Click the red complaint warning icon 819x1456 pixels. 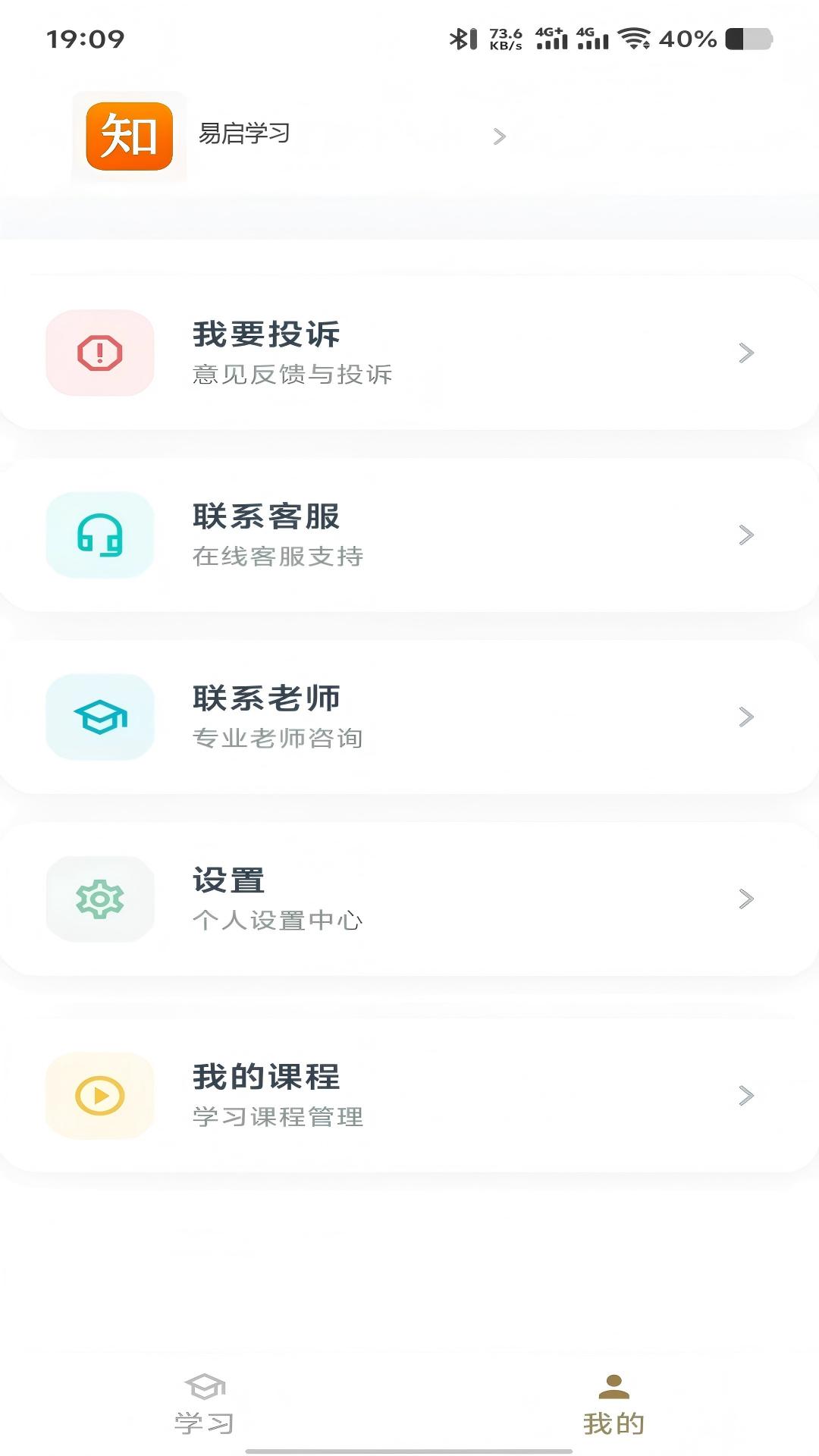99,353
